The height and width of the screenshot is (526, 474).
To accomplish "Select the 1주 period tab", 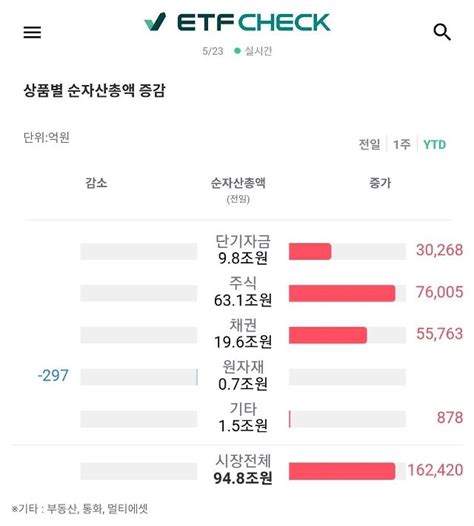I will (x=402, y=145).
